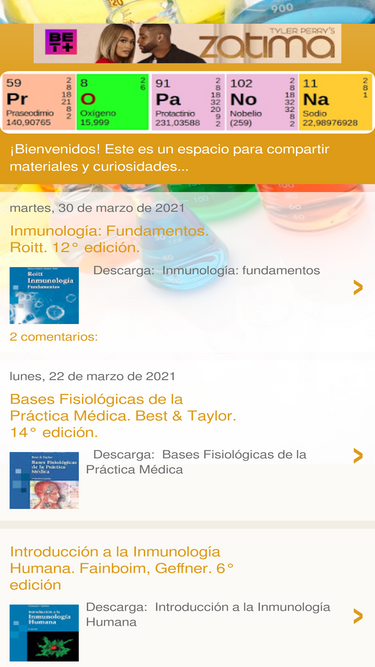375x667 pixels.
Task: Tap the Roitt Inmunología book cover
Action: coord(44,295)
